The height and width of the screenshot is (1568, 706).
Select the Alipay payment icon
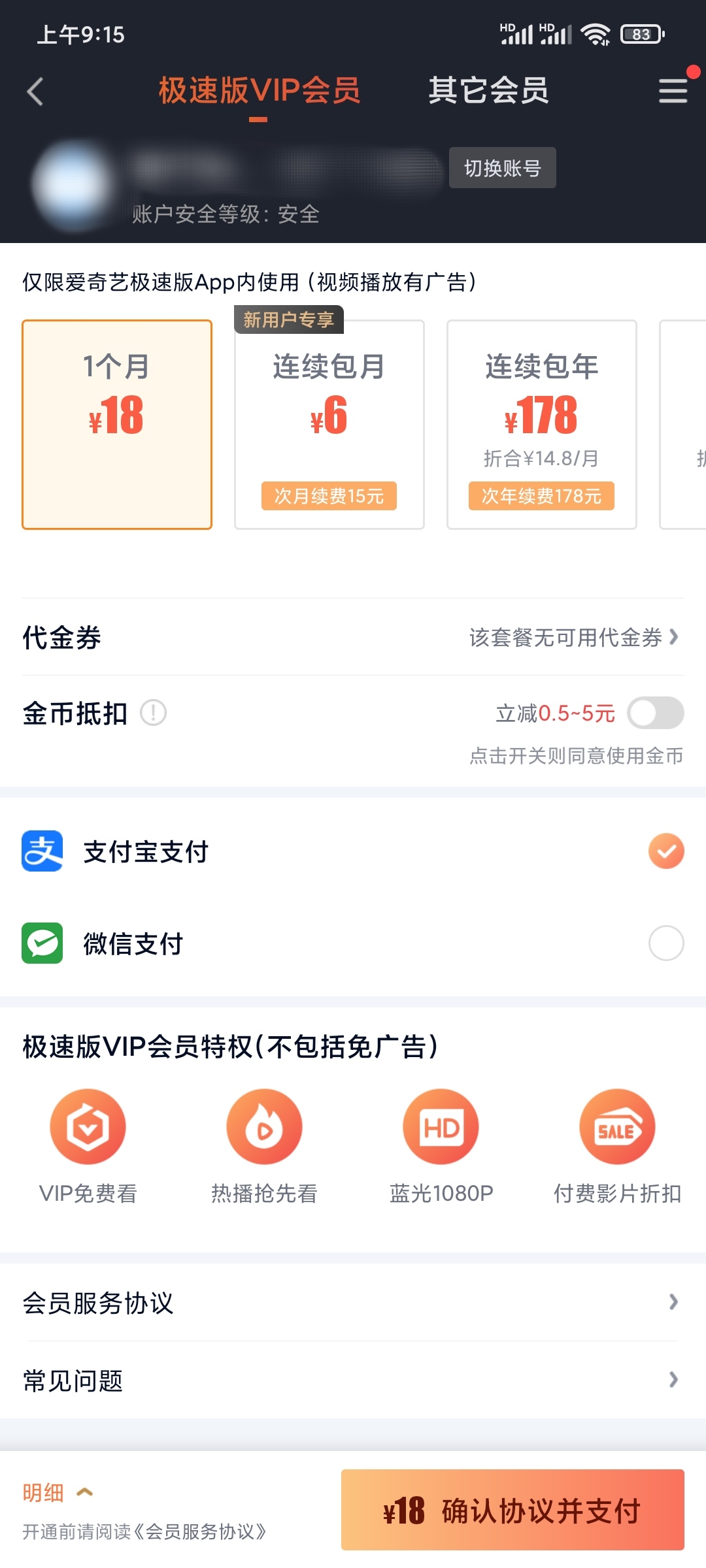pos(41,851)
